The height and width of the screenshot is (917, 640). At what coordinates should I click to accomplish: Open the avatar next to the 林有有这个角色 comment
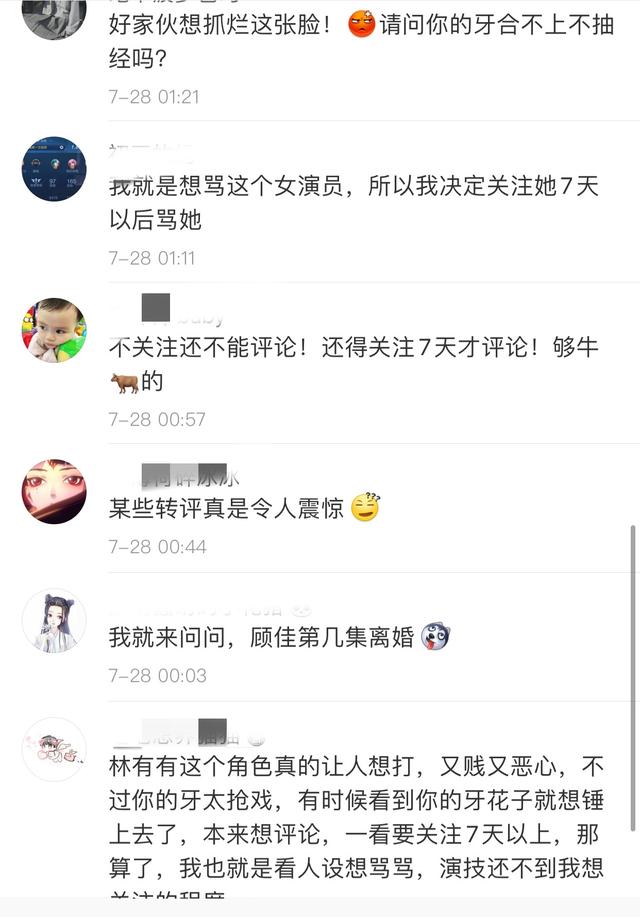point(54,749)
